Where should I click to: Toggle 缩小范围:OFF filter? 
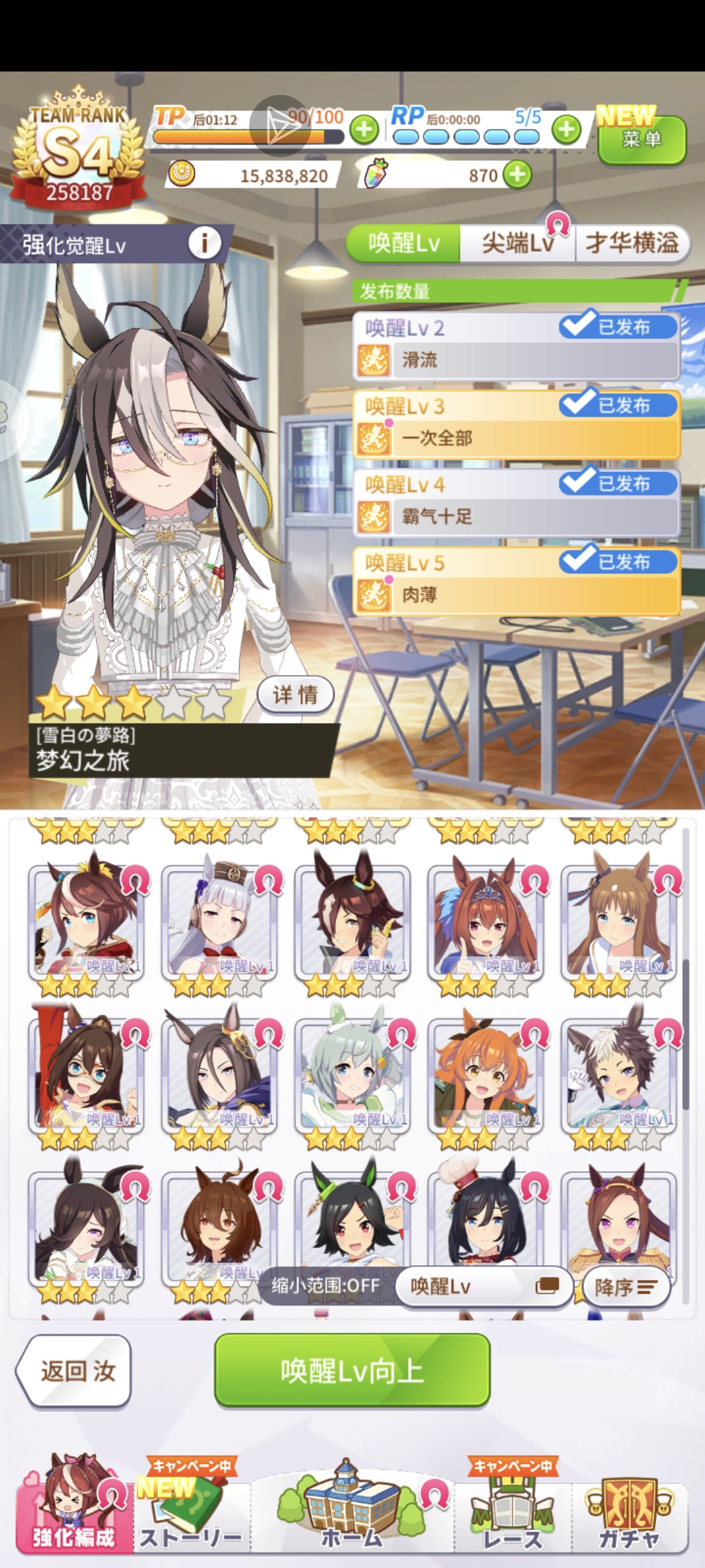(325, 1285)
